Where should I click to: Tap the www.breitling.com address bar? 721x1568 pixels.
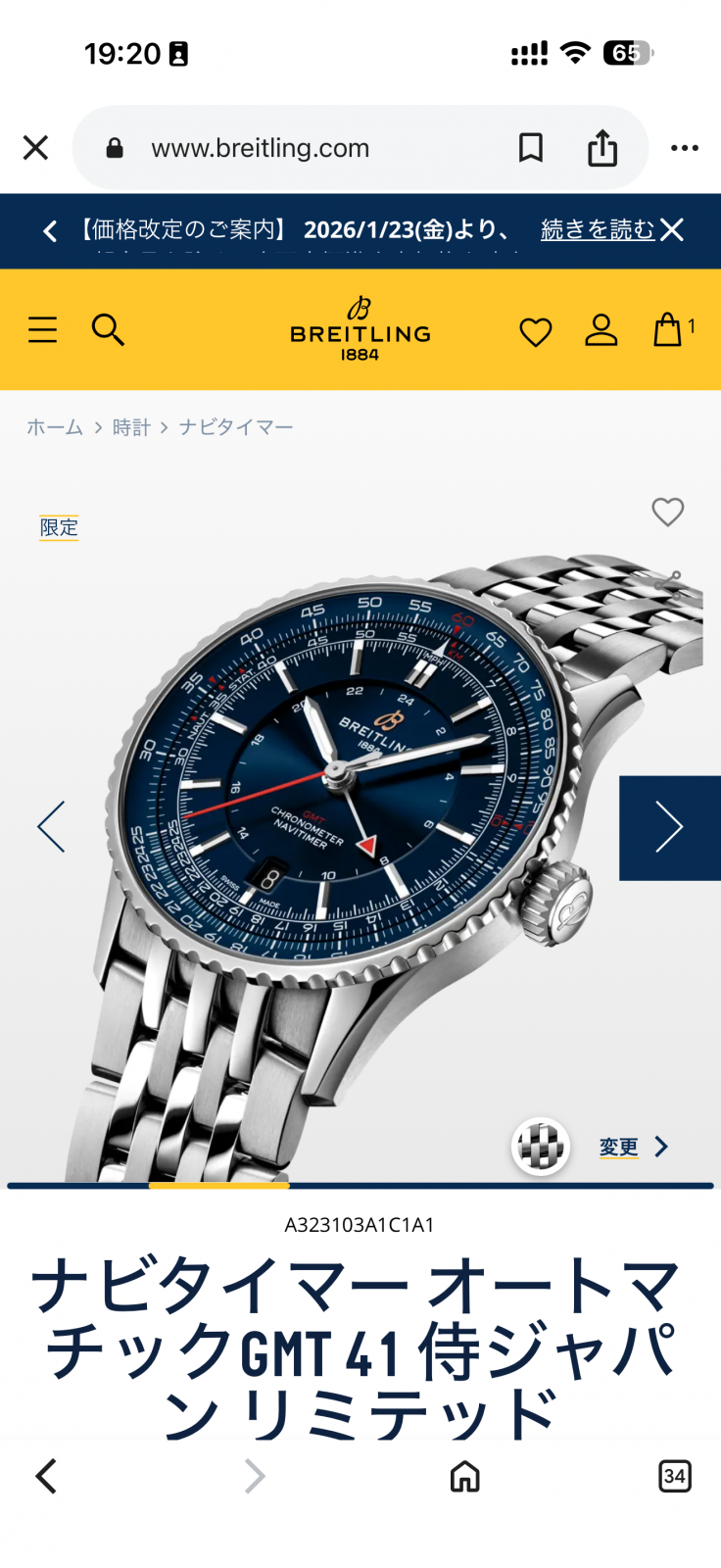click(294, 148)
